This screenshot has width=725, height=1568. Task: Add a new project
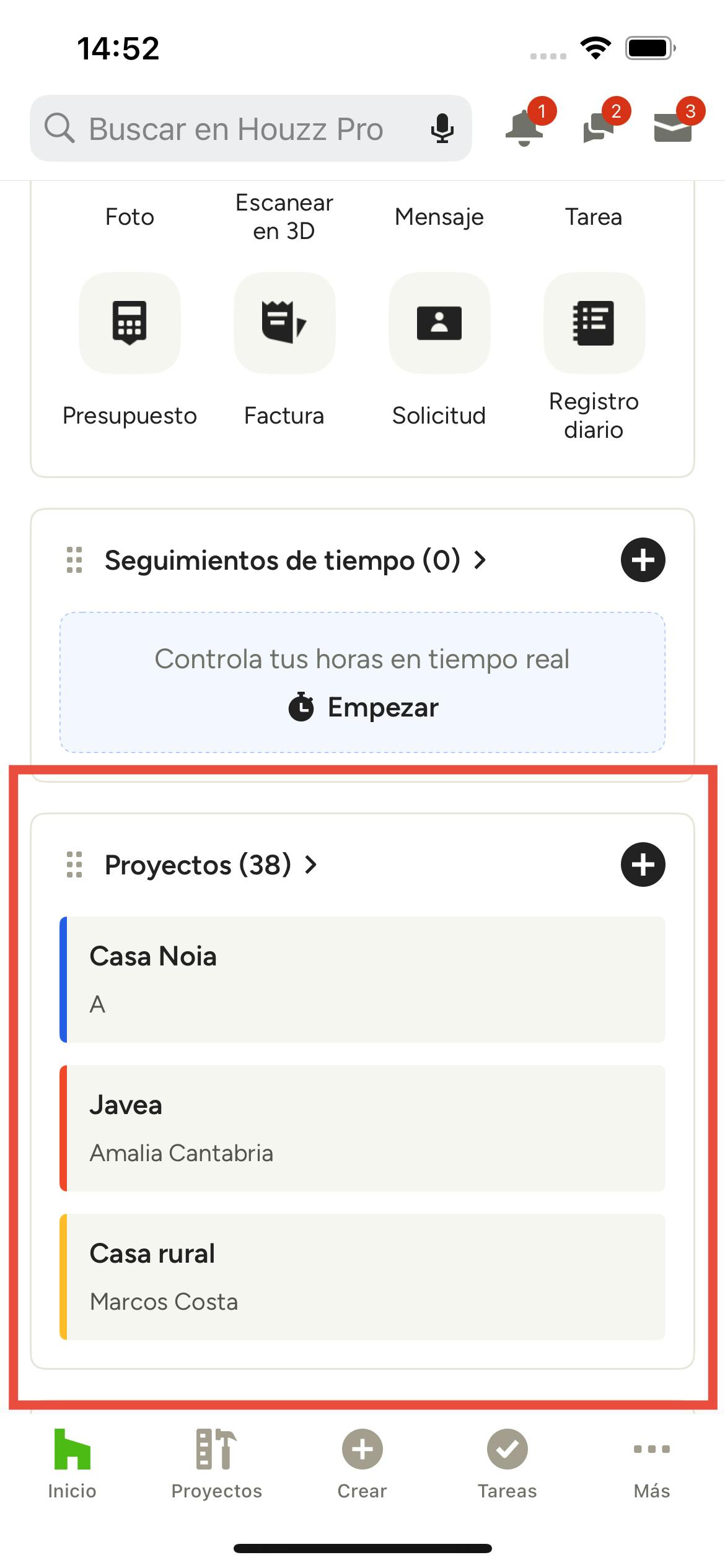(643, 865)
